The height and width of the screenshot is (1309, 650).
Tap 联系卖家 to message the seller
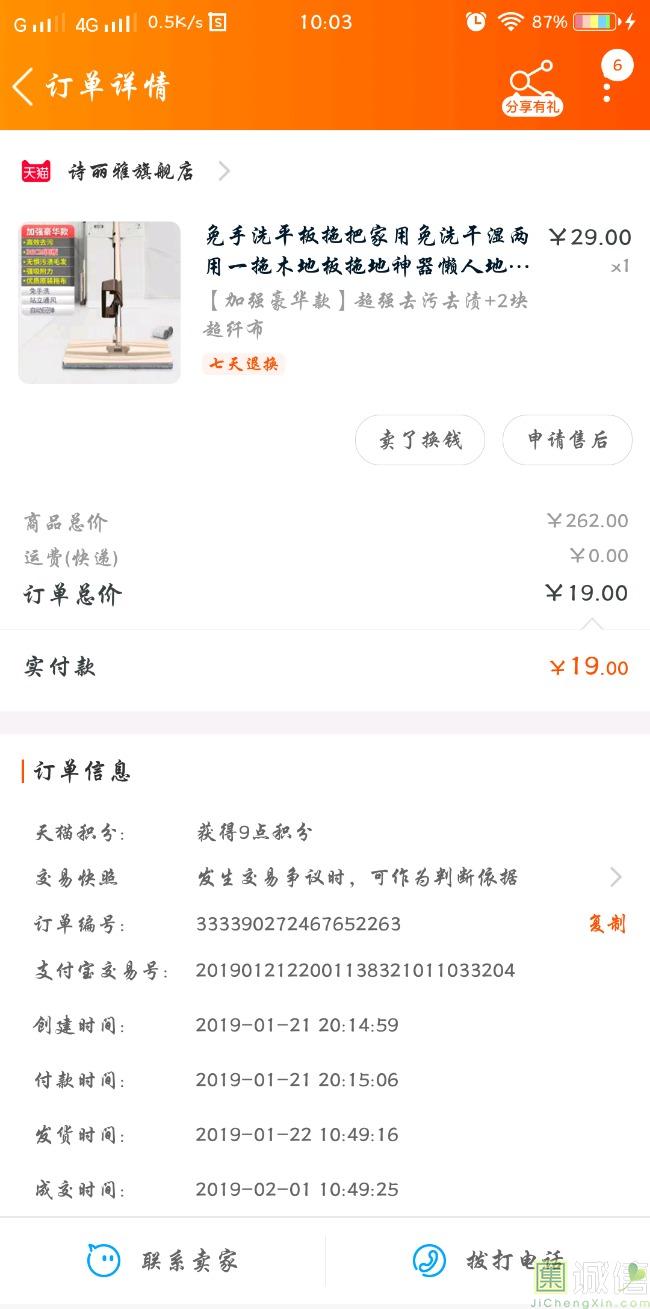(163, 1261)
